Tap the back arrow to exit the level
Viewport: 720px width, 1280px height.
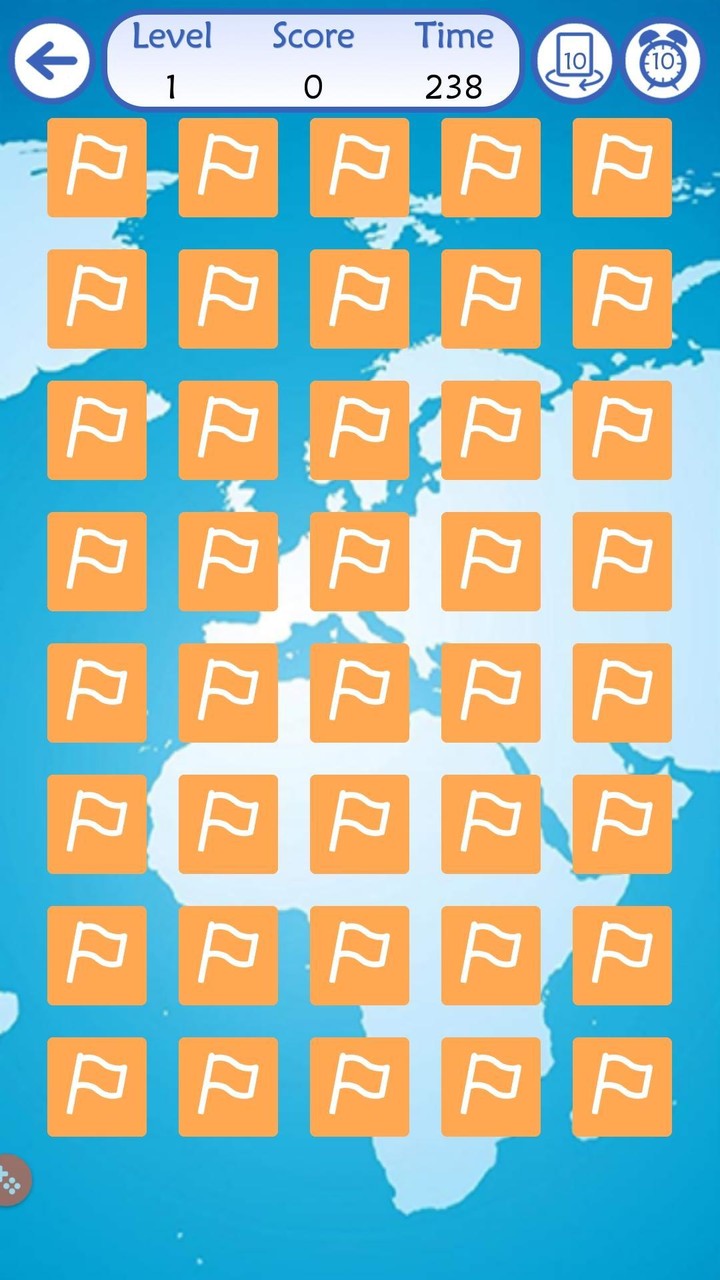coord(52,60)
